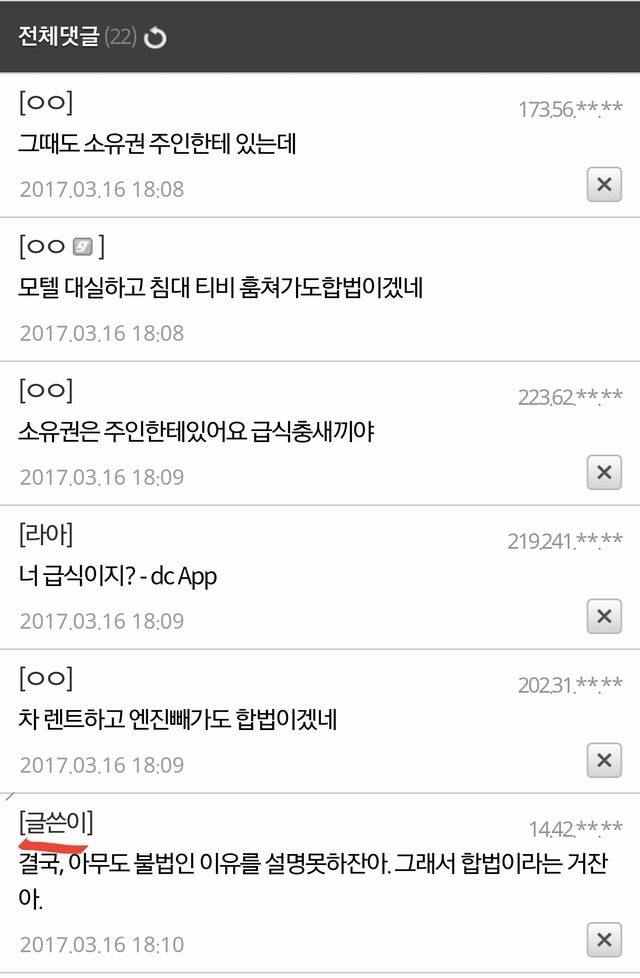Delete the 글쓴이 comment posted at 18:10

603,940
